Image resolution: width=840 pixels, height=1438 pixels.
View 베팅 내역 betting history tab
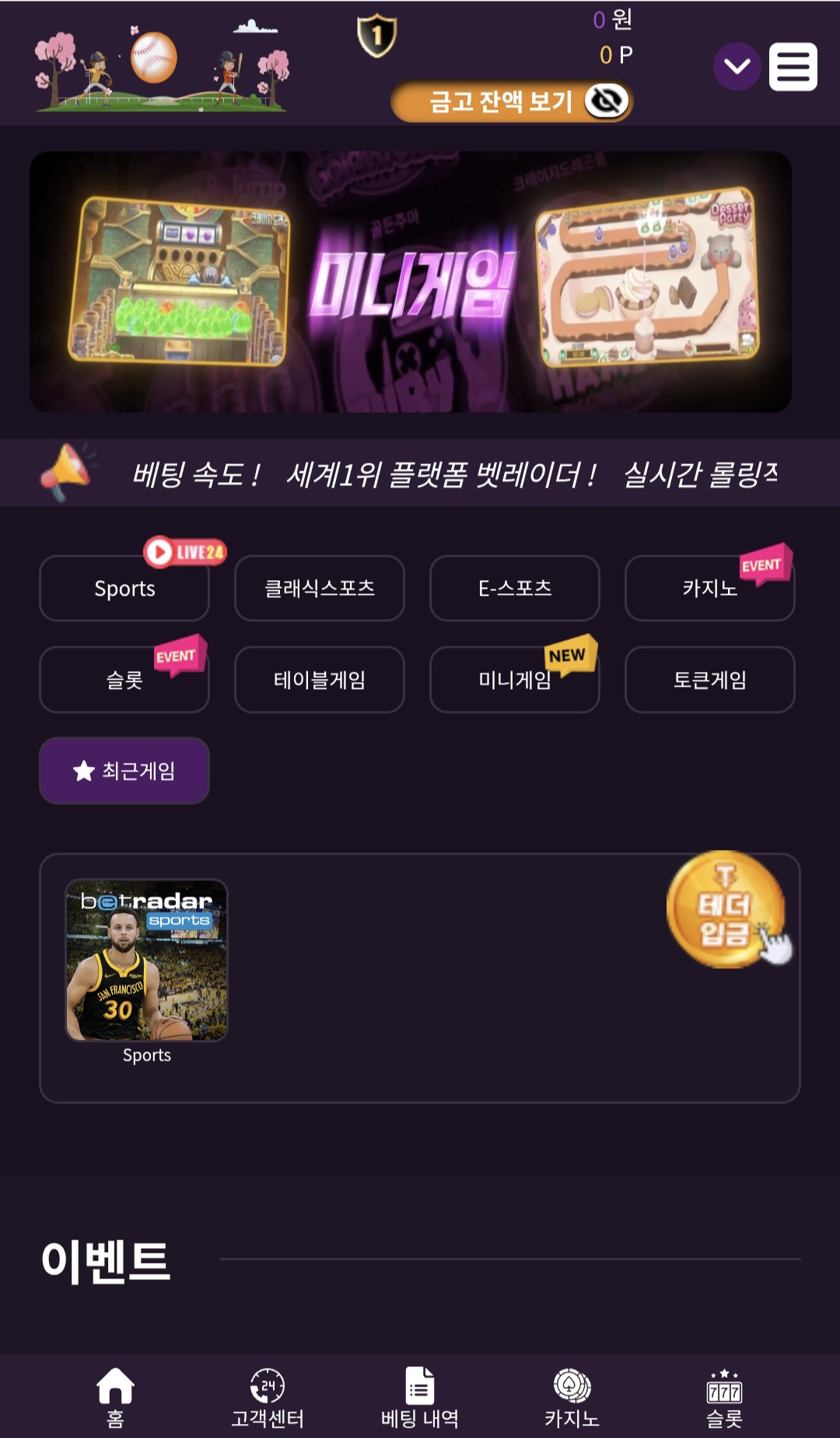(420, 1398)
